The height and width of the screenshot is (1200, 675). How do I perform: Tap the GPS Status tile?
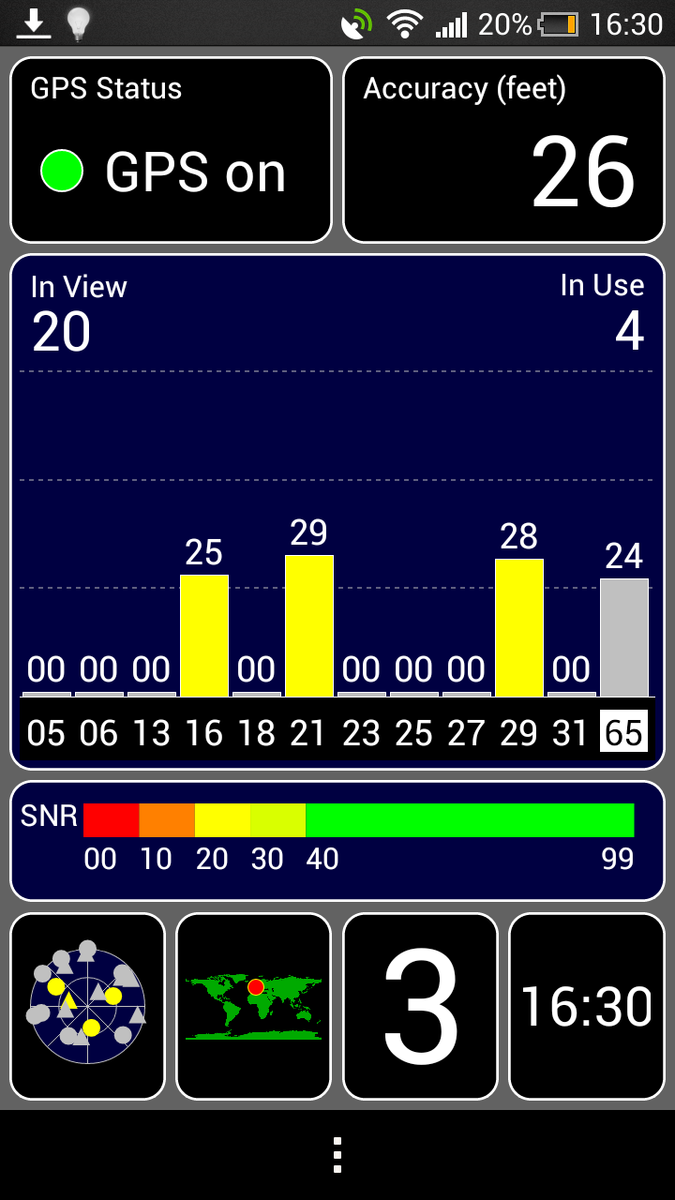pos(171,150)
